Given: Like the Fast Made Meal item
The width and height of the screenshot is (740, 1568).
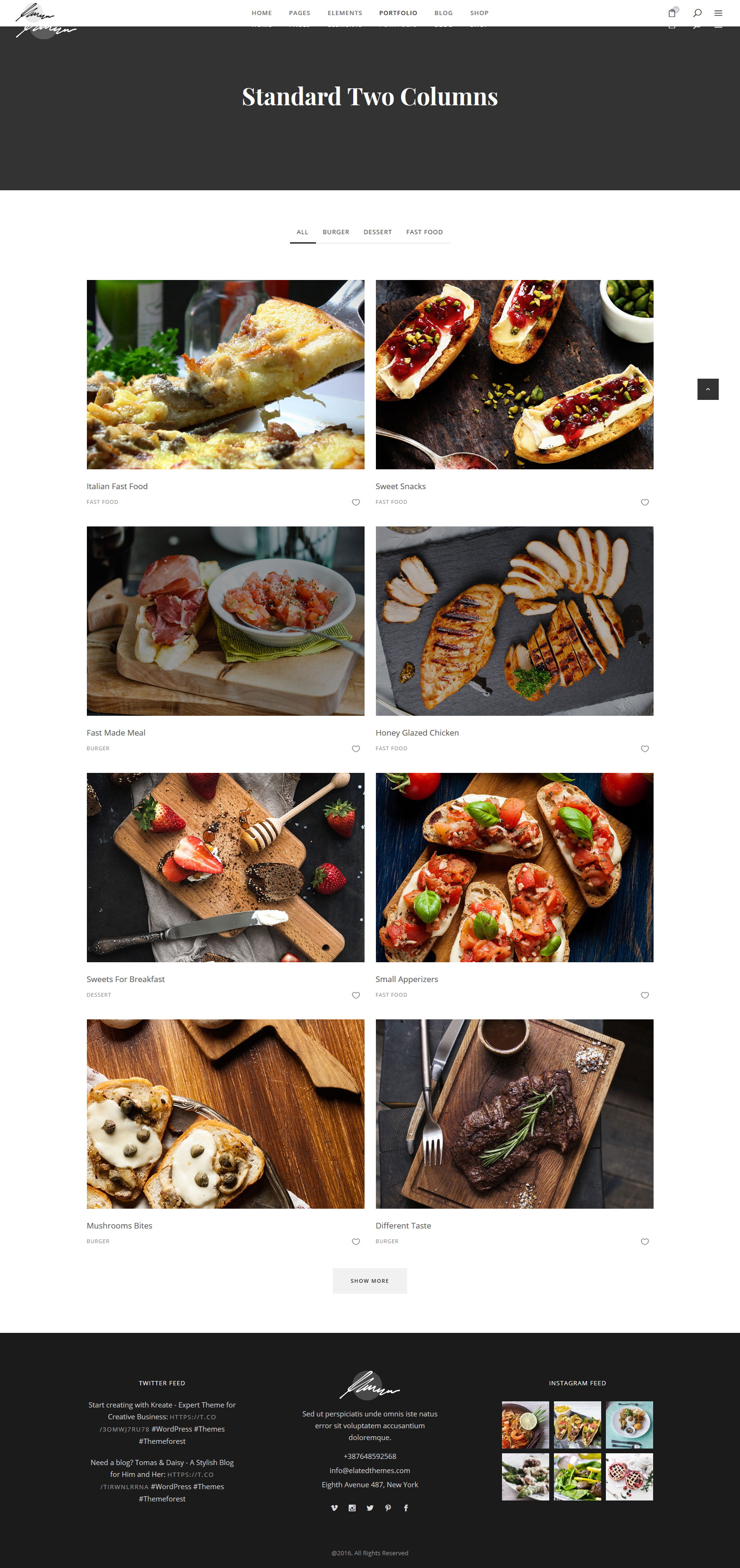Looking at the screenshot, I should point(356,749).
